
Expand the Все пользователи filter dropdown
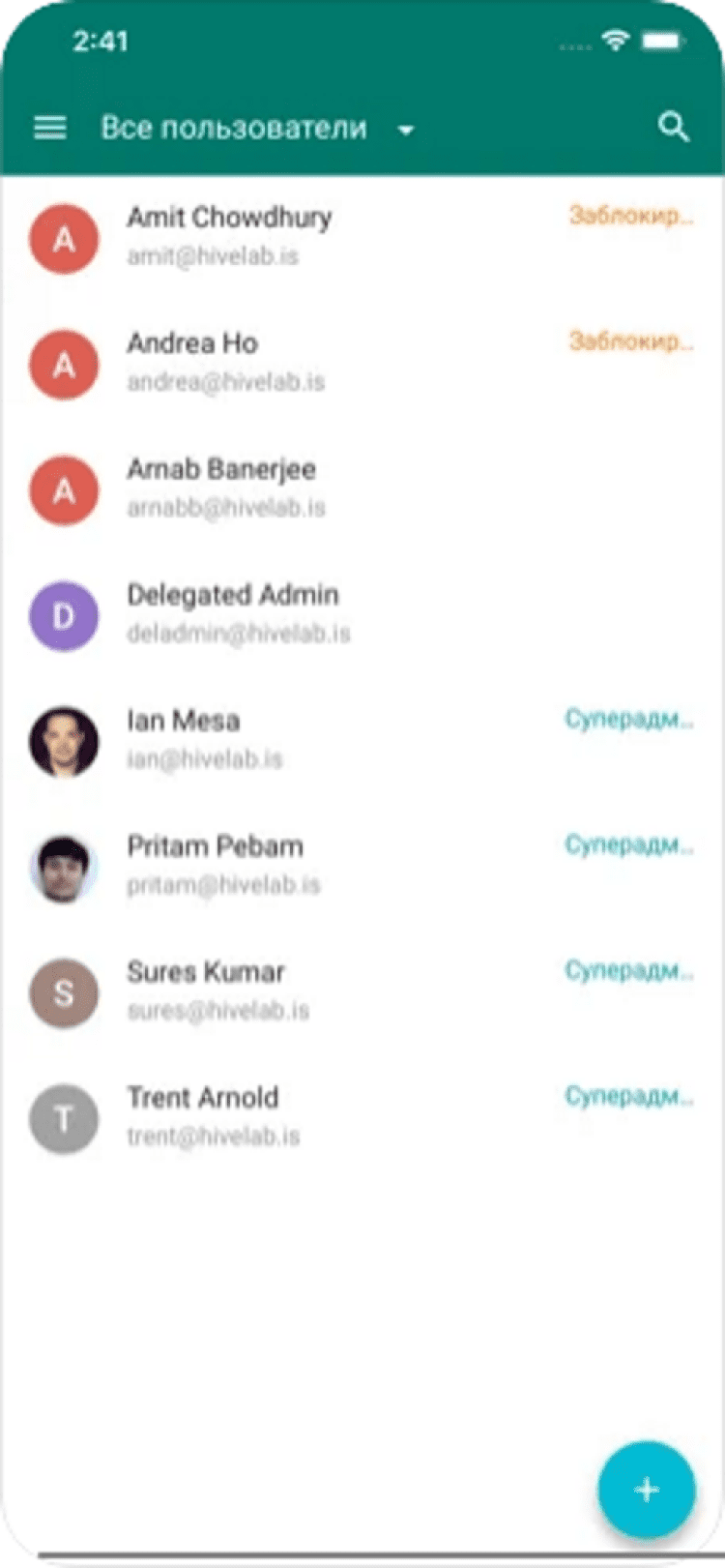406,130
